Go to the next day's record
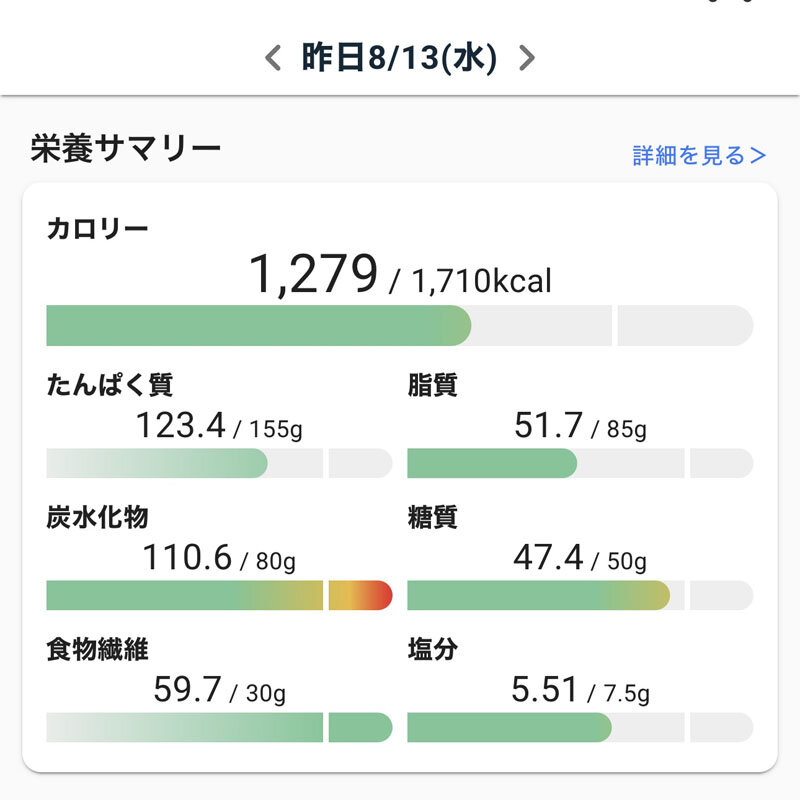This screenshot has width=800, height=800. pos(527,58)
